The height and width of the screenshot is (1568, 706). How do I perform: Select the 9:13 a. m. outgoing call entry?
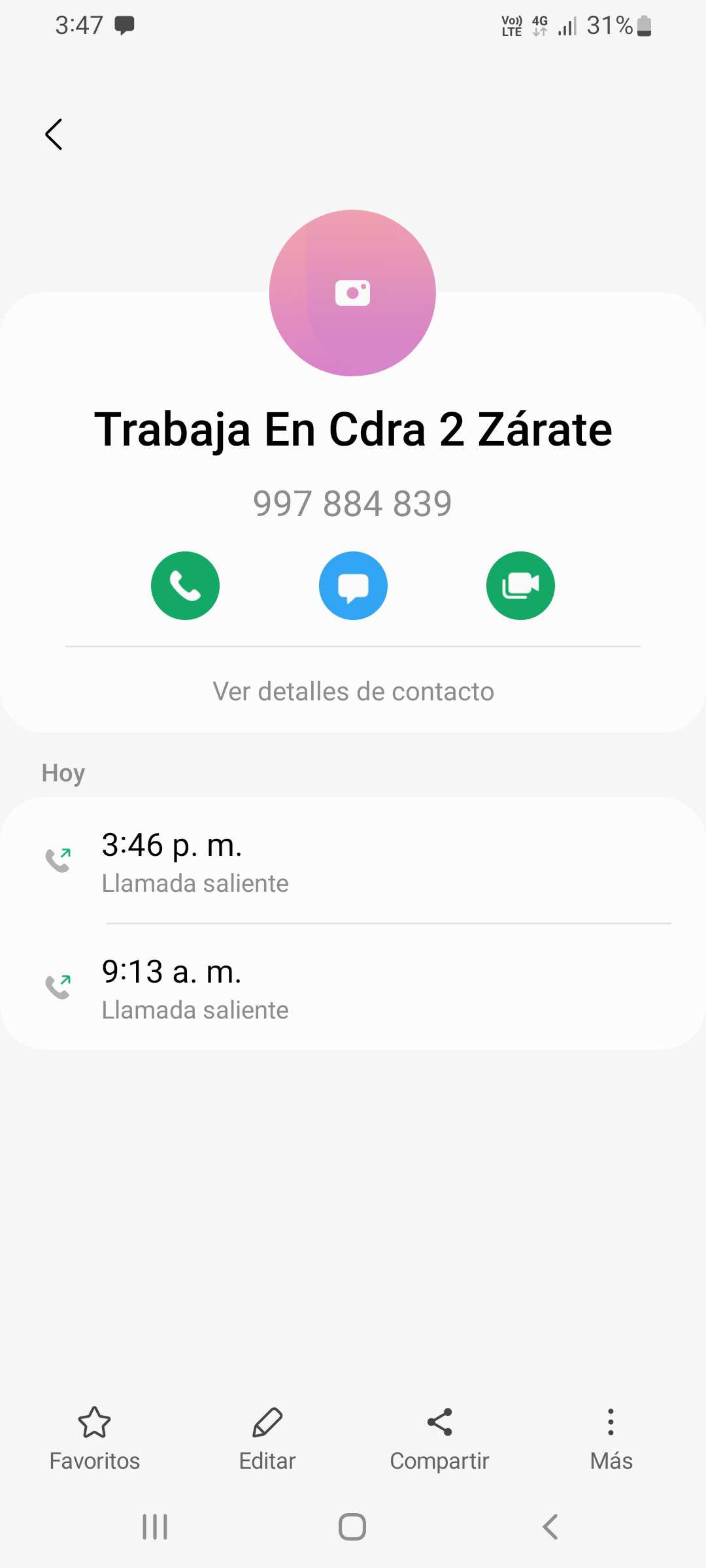tap(353, 988)
